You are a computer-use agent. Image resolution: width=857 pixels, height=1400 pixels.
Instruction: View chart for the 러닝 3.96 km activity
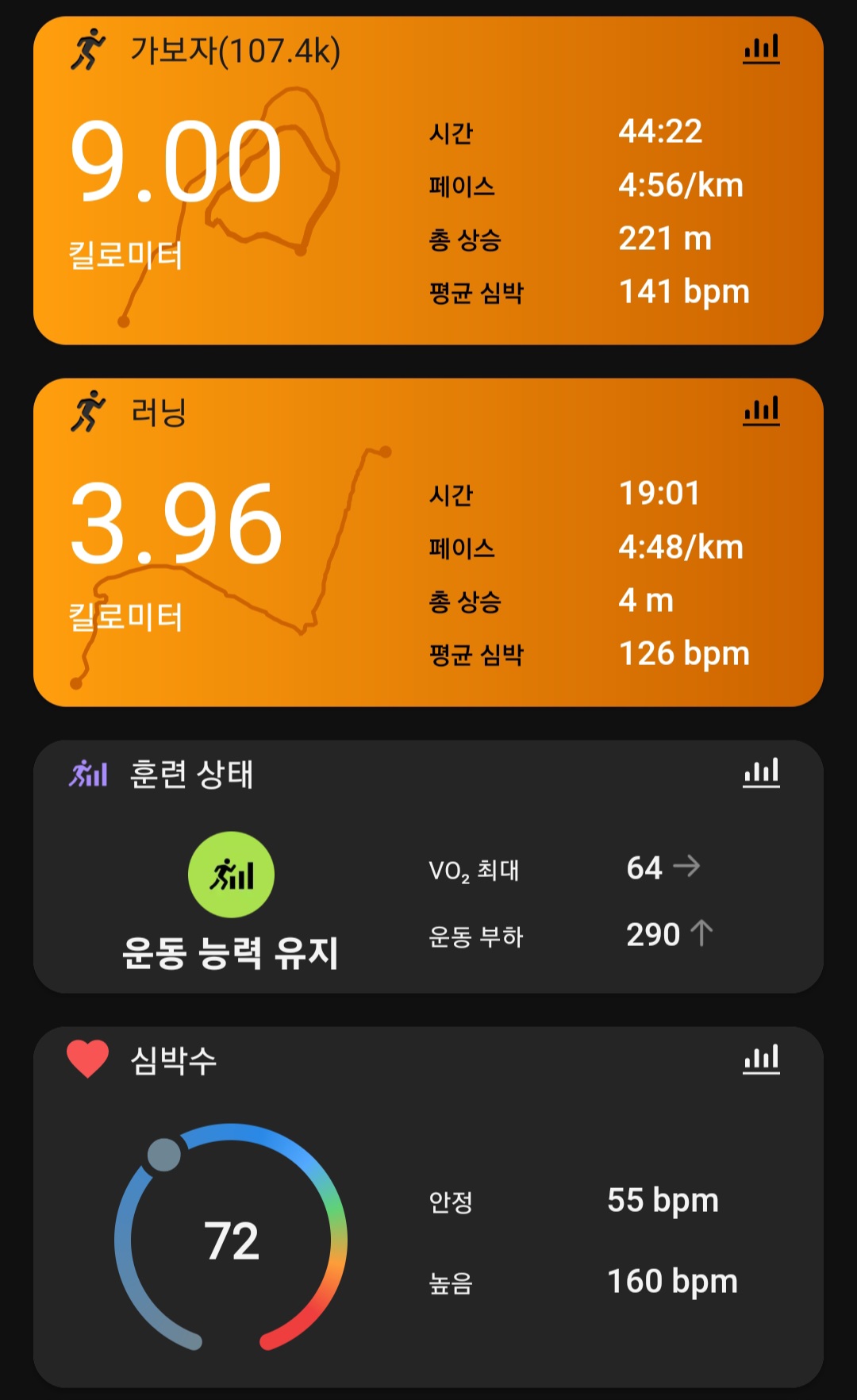pyautogui.click(x=761, y=411)
